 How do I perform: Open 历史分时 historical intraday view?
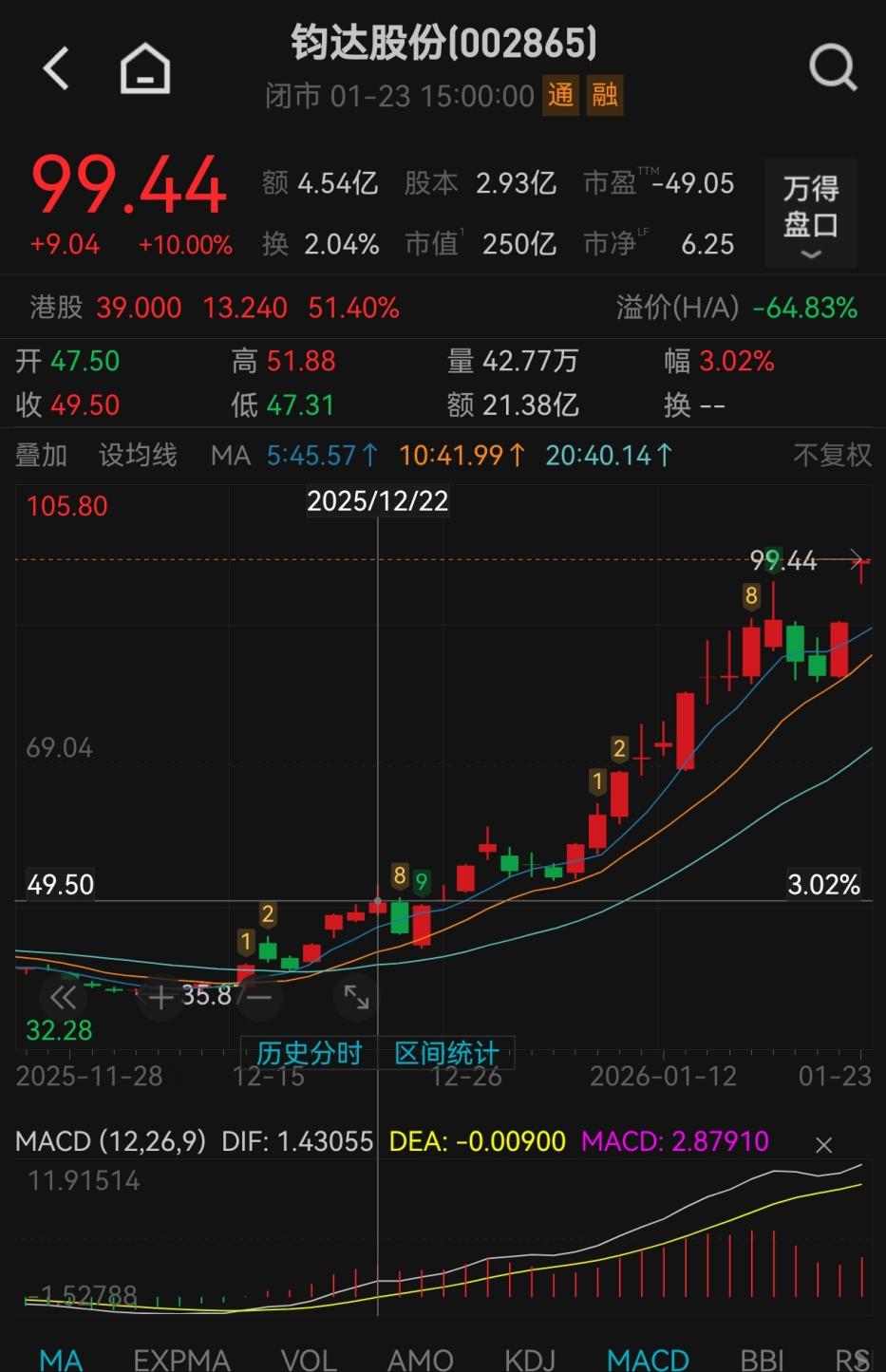pos(309,1052)
